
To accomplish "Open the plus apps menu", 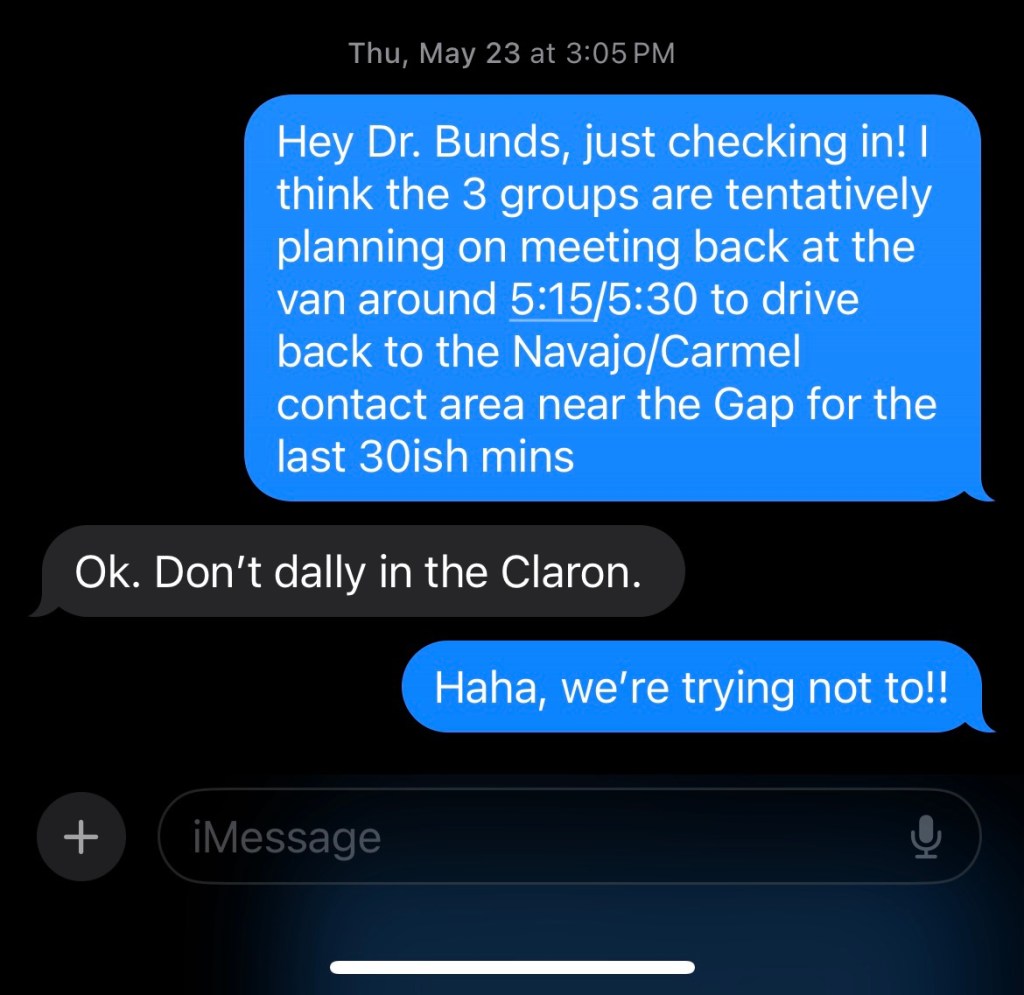I will (x=81, y=837).
